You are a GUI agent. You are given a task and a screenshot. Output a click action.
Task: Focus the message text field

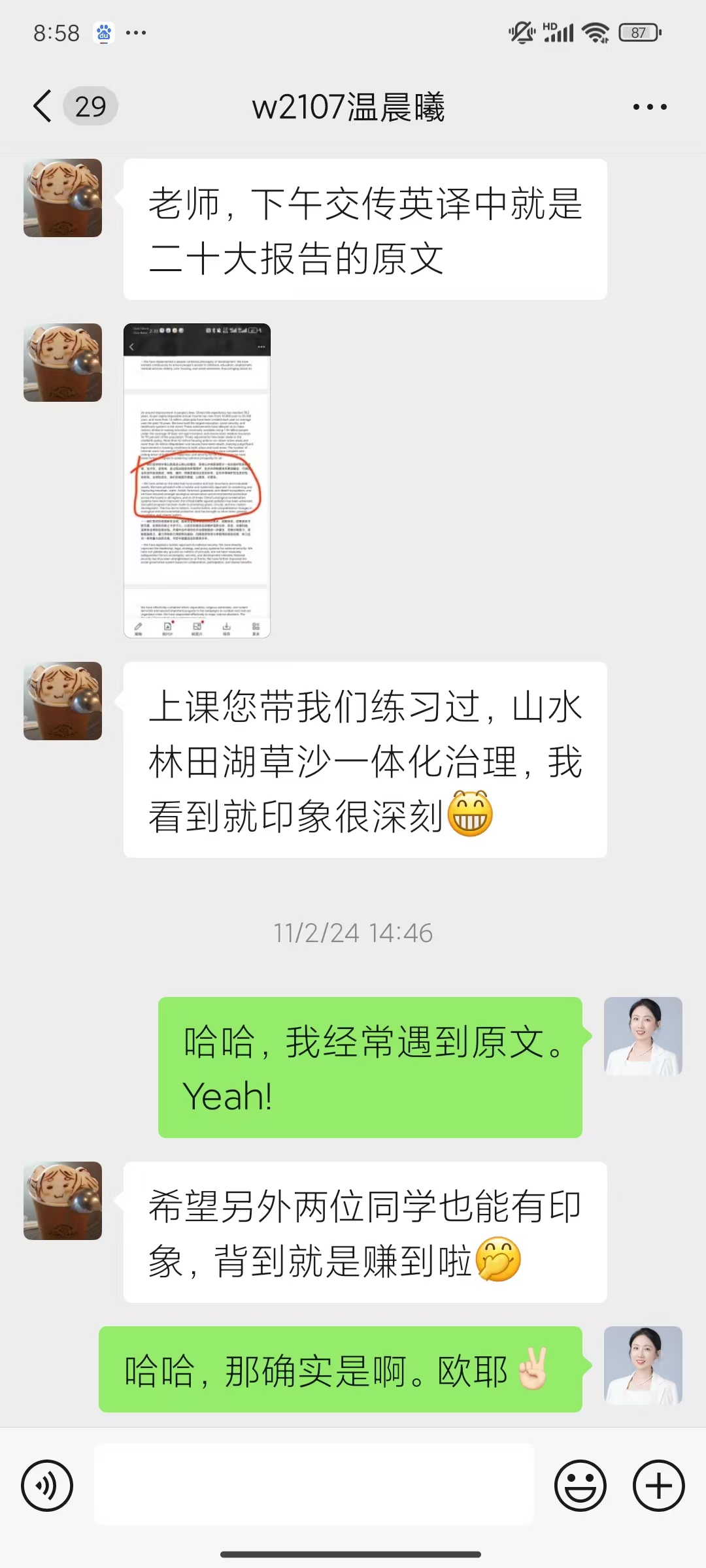tap(314, 1484)
